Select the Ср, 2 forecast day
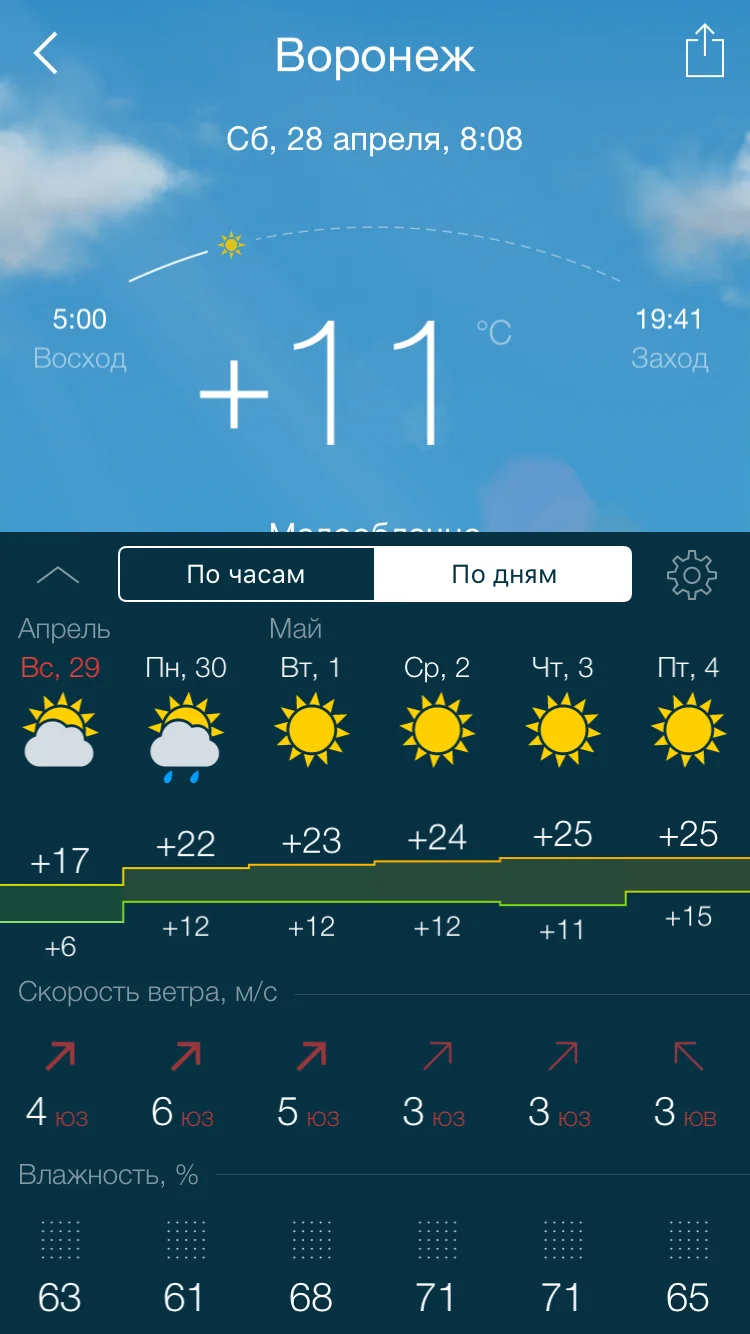The image size is (750, 1334). tap(437, 668)
